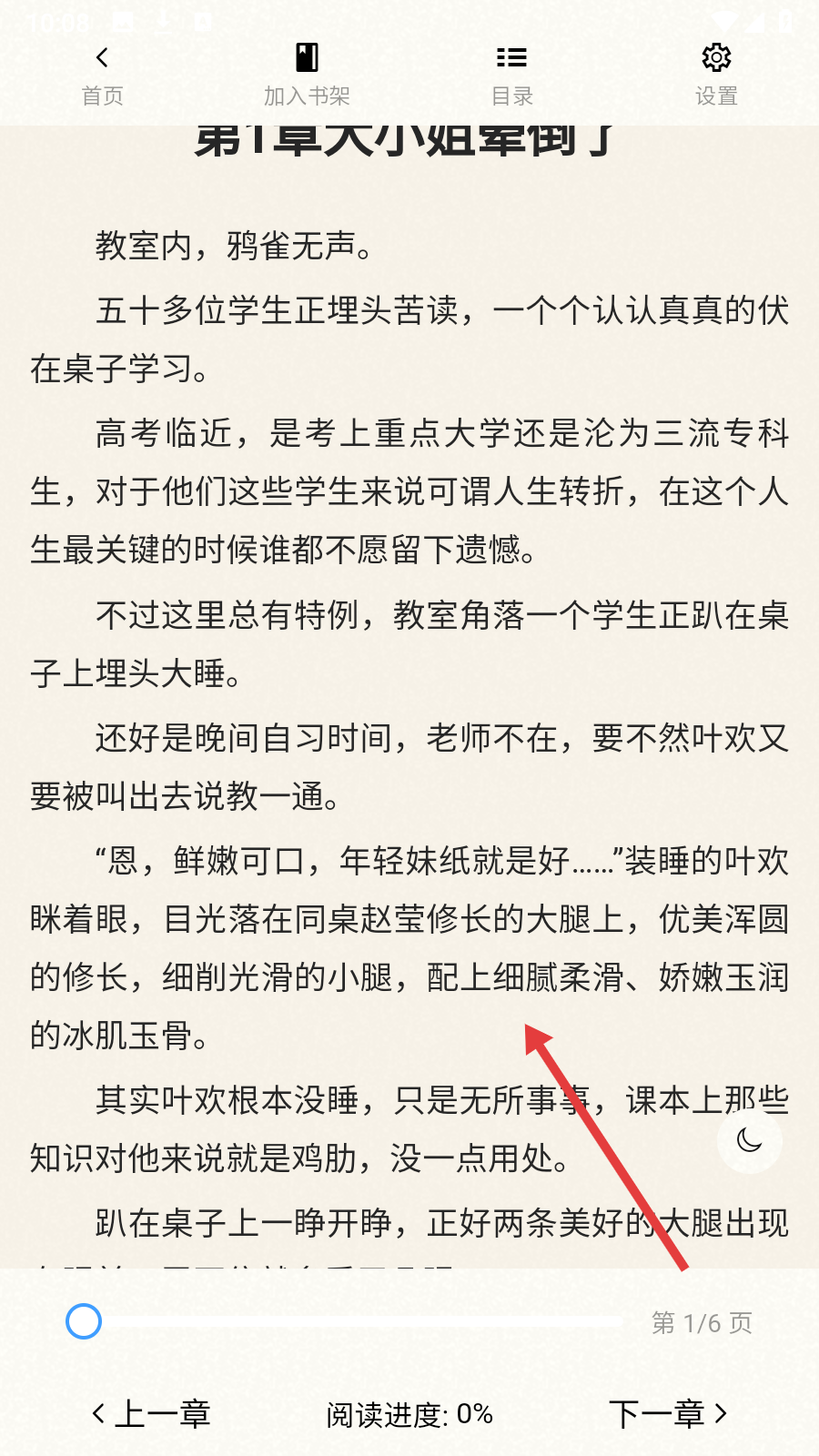Screen dimensions: 819x1456
Task: Go to 上一章
Action: point(152,1413)
